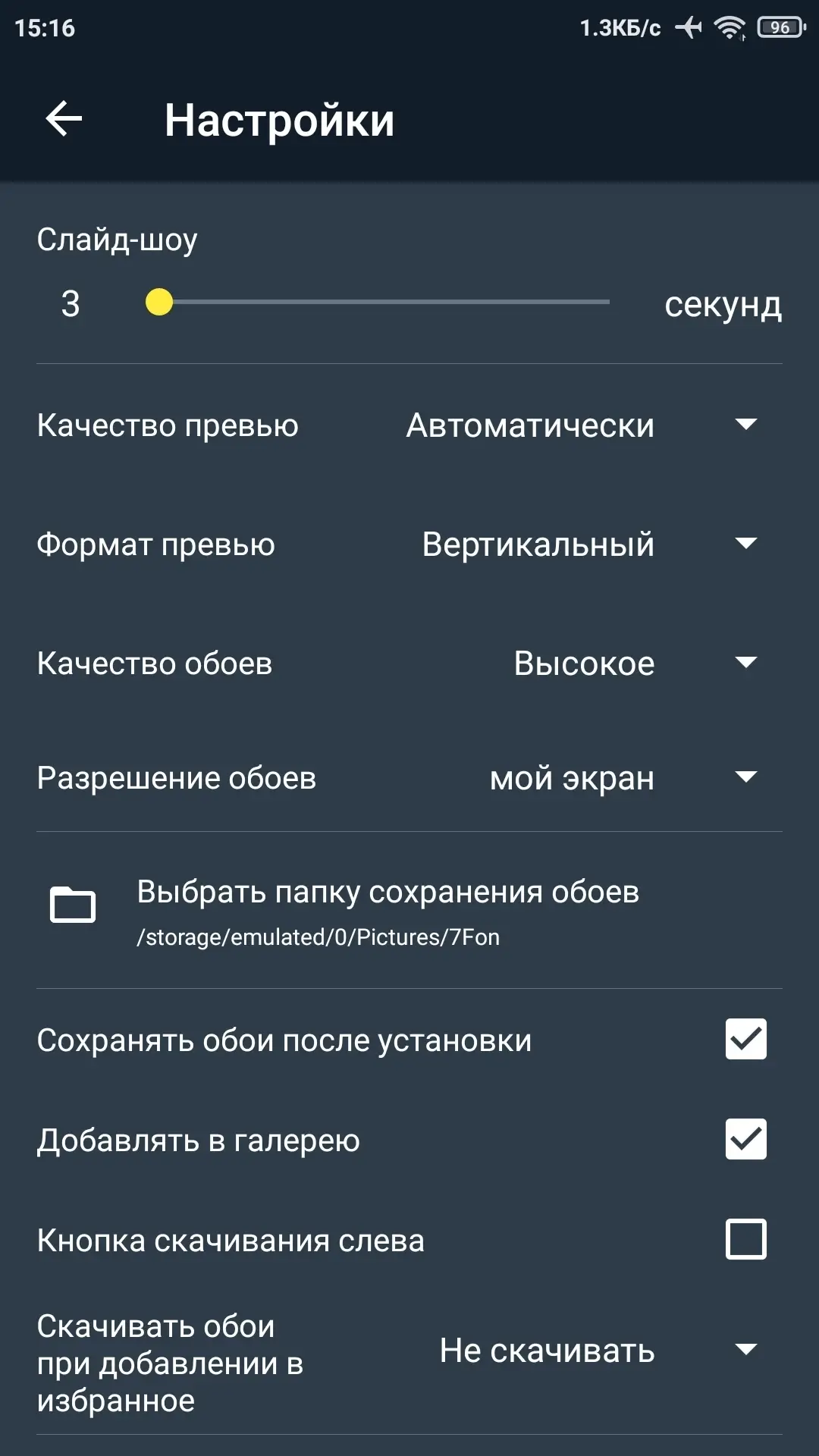Uncheck Сохранять обои после установки
This screenshot has width=819, height=1456.
tap(745, 1039)
